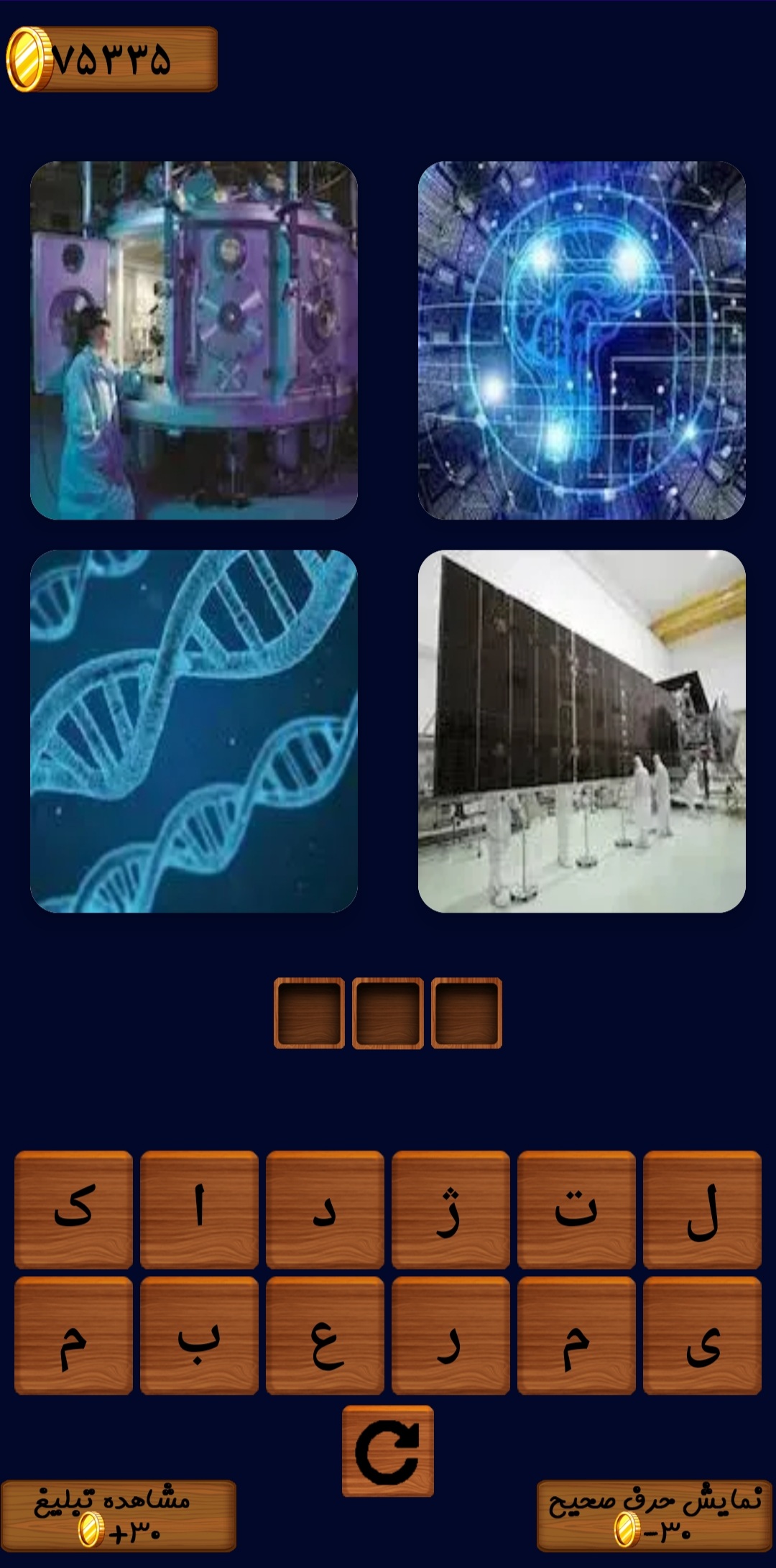The image size is (776, 1568).
Task: Enlarge the DNA helix picture
Action: pos(194,731)
